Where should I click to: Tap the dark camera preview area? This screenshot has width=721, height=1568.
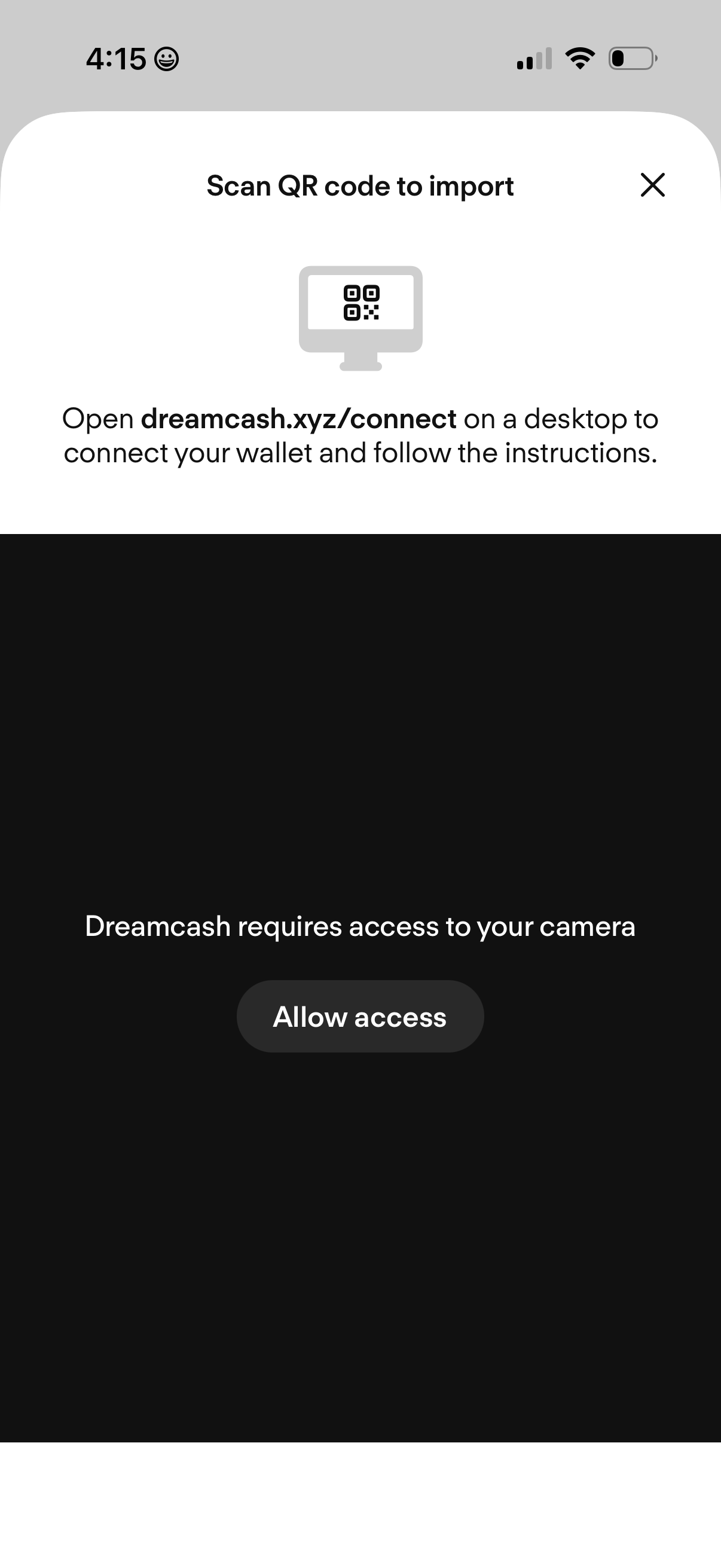[360, 700]
